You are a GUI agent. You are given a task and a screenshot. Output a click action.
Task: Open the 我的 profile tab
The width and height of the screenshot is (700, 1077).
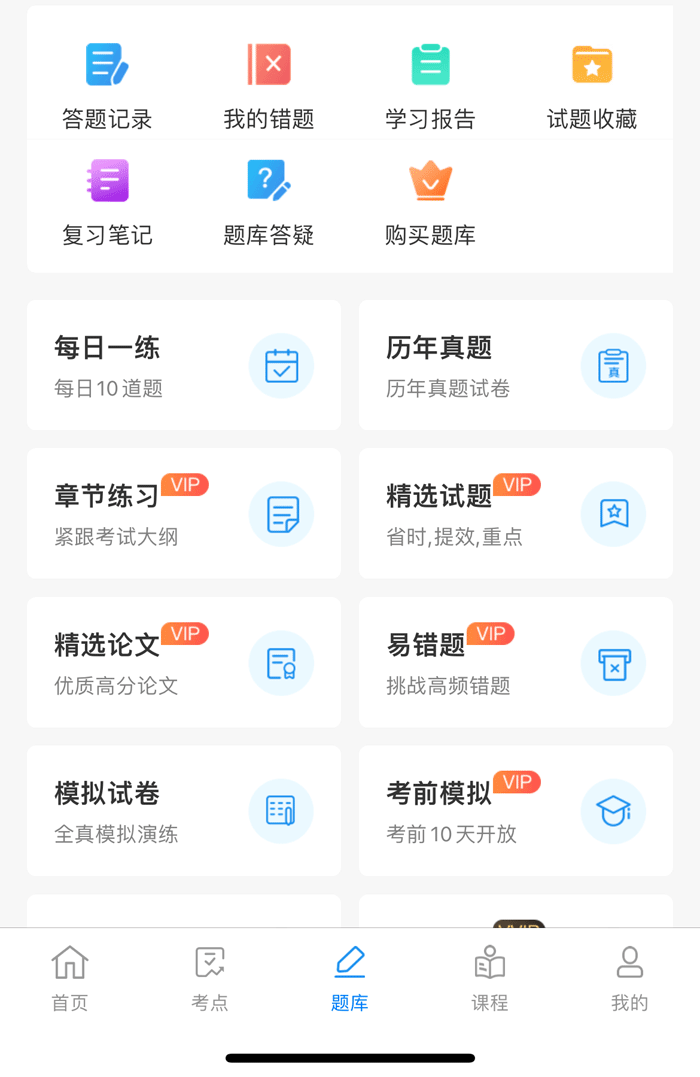(x=630, y=978)
